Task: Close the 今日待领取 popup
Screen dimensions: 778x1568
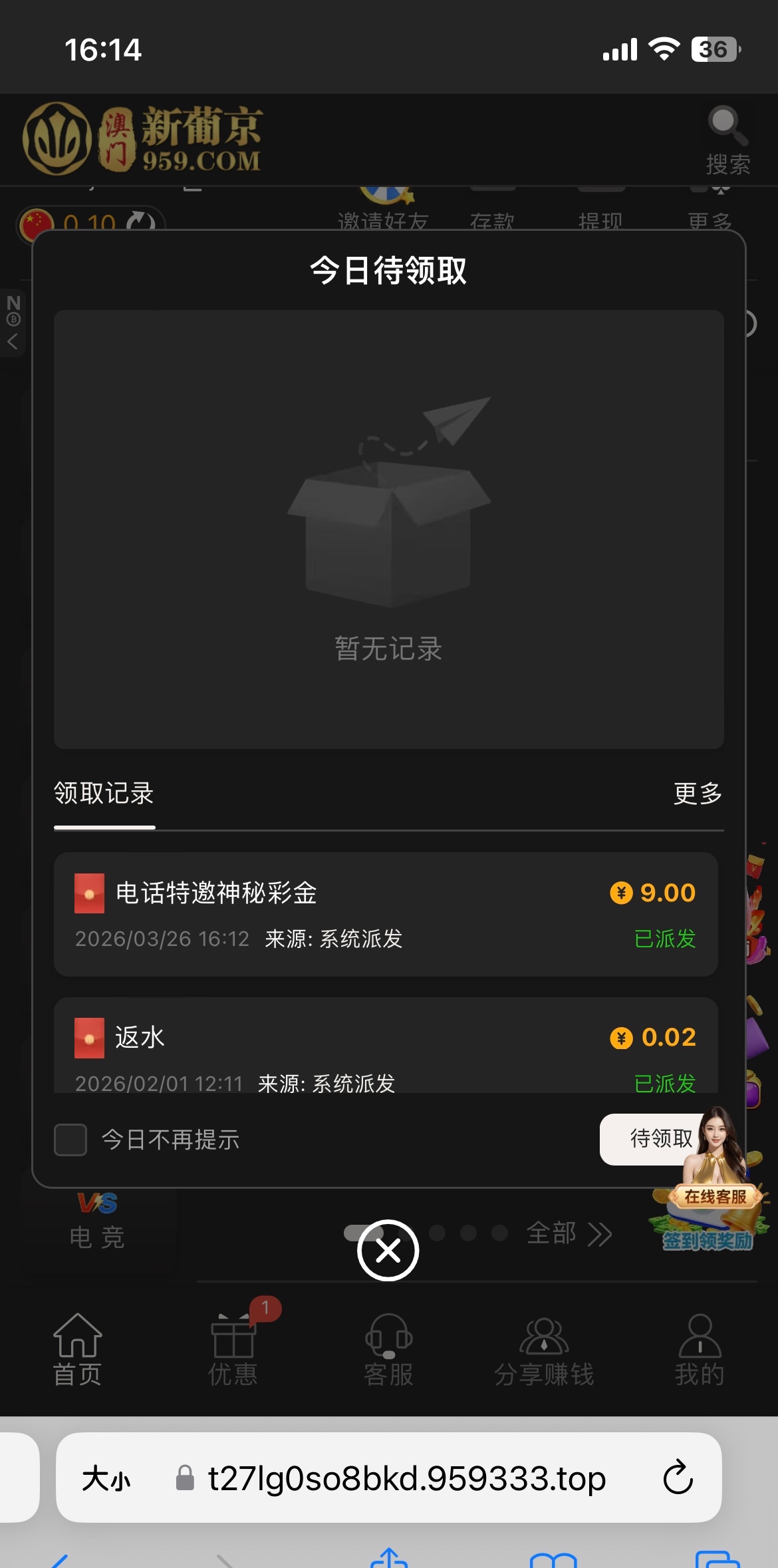Action: (388, 1251)
